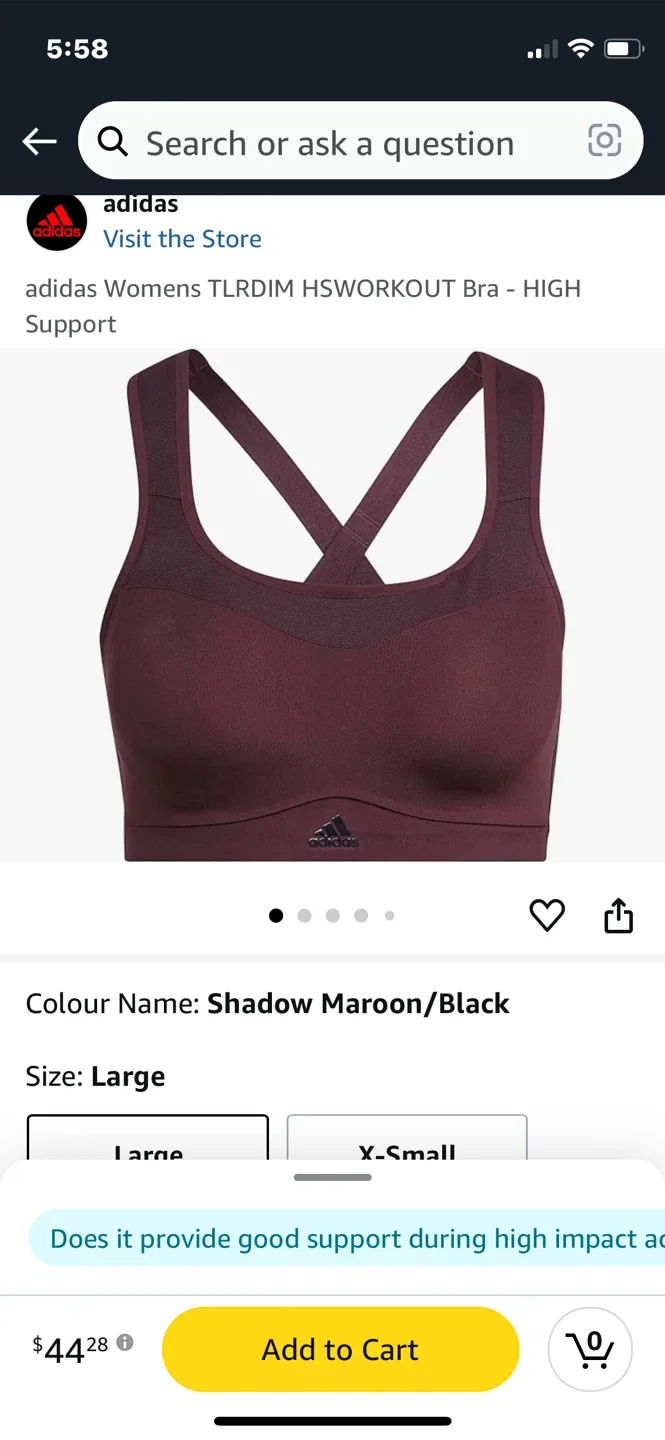Expand the bottom sheet handle
This screenshot has height=1440, width=665.
coord(332,1178)
